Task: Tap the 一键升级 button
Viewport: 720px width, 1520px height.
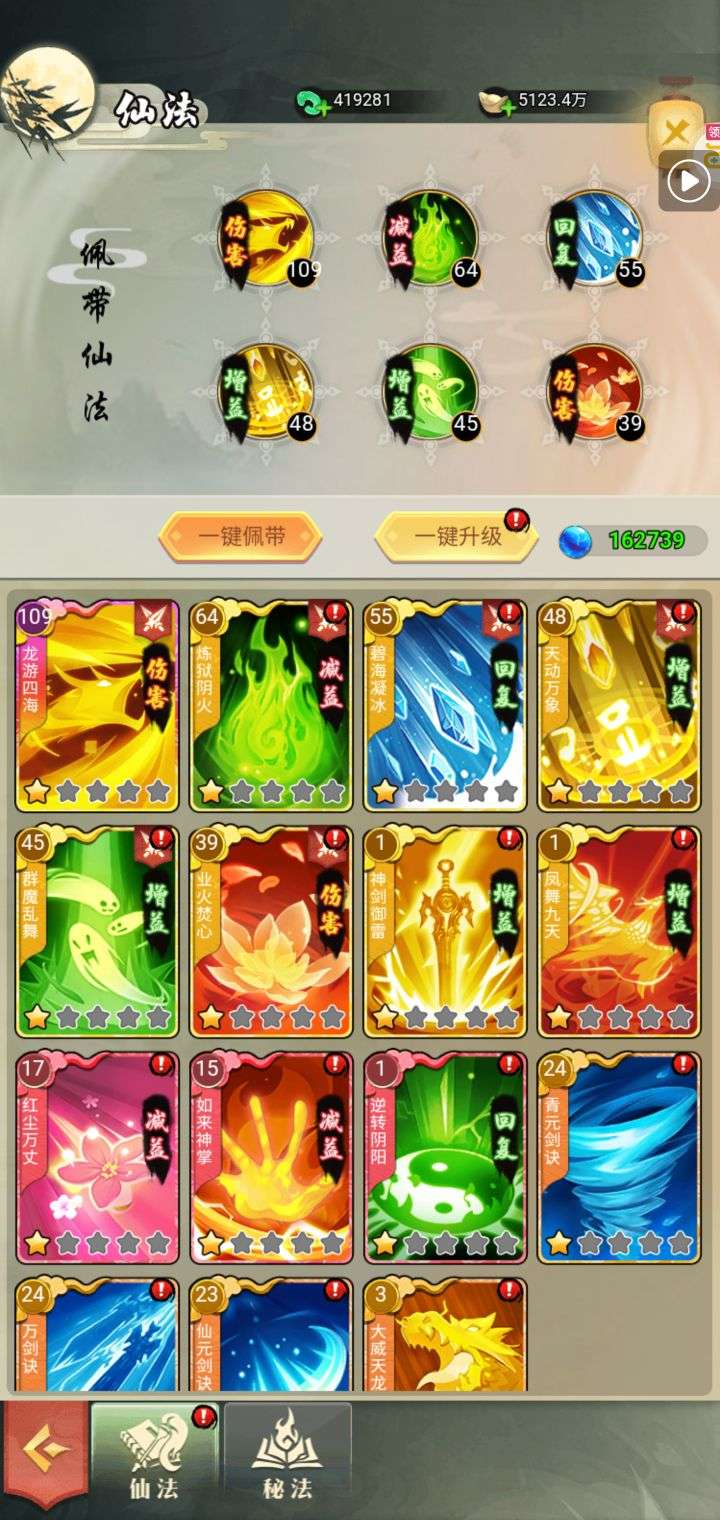Action: (456, 537)
